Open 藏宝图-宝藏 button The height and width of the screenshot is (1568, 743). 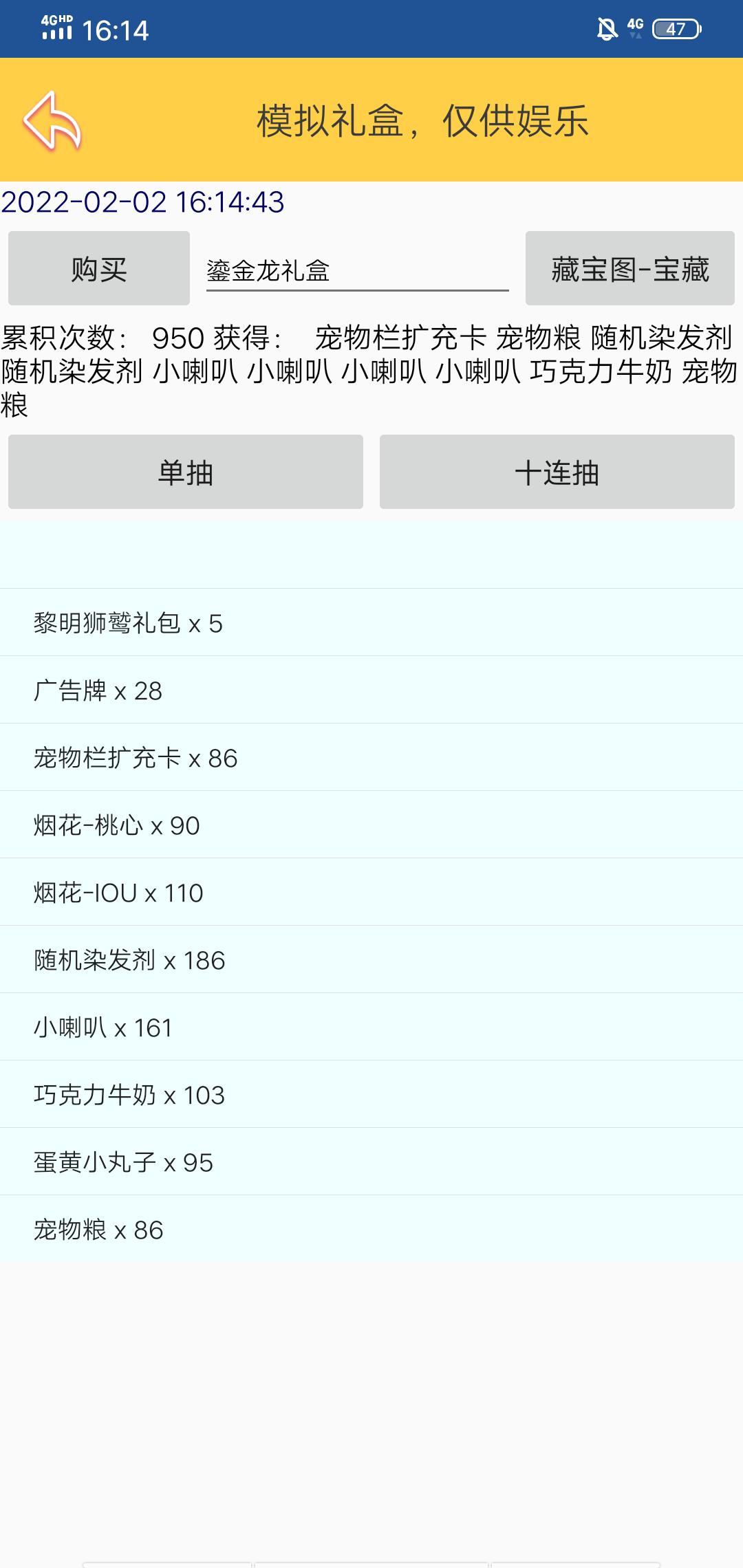click(x=630, y=268)
